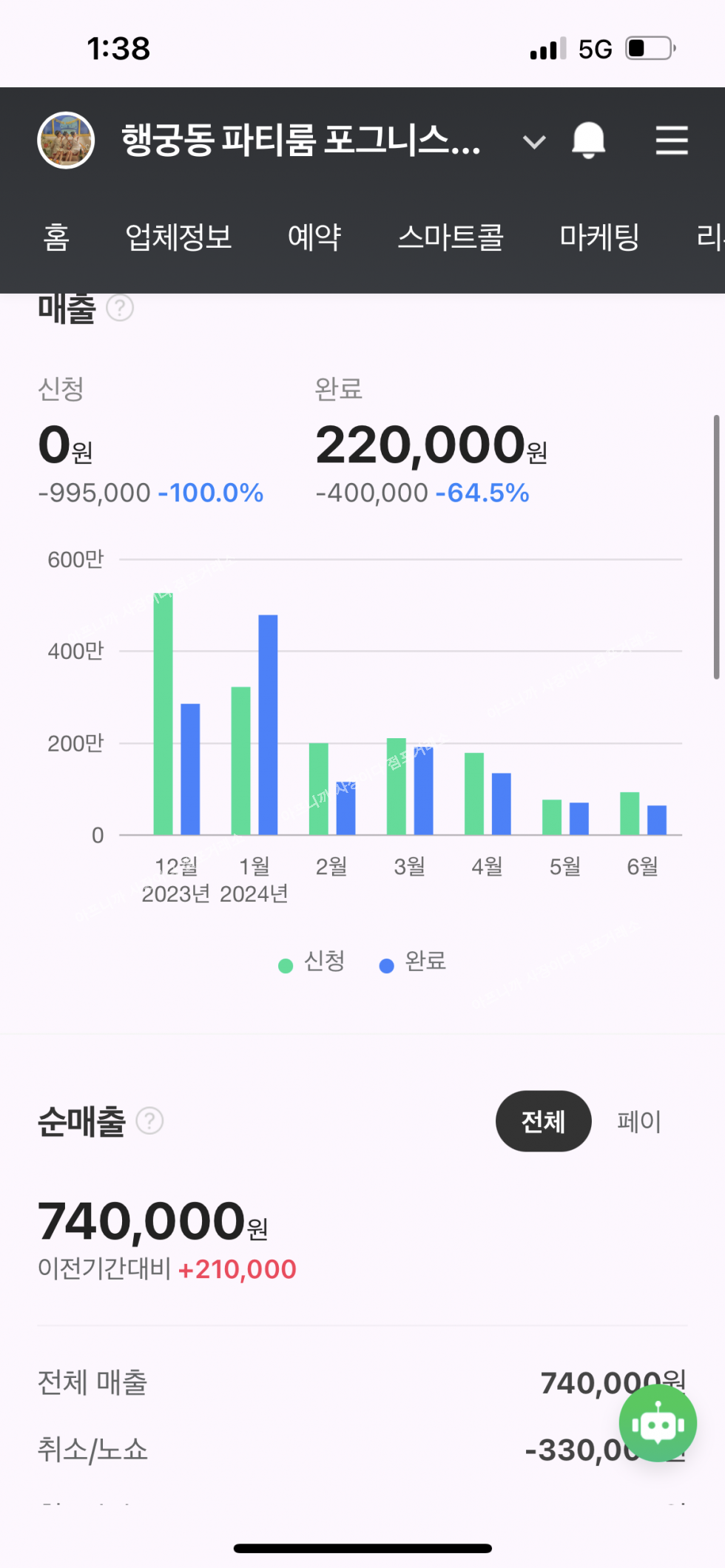This screenshot has height=1568, width=725.
Task: Toggle the 신청 legend series
Action: (x=313, y=962)
